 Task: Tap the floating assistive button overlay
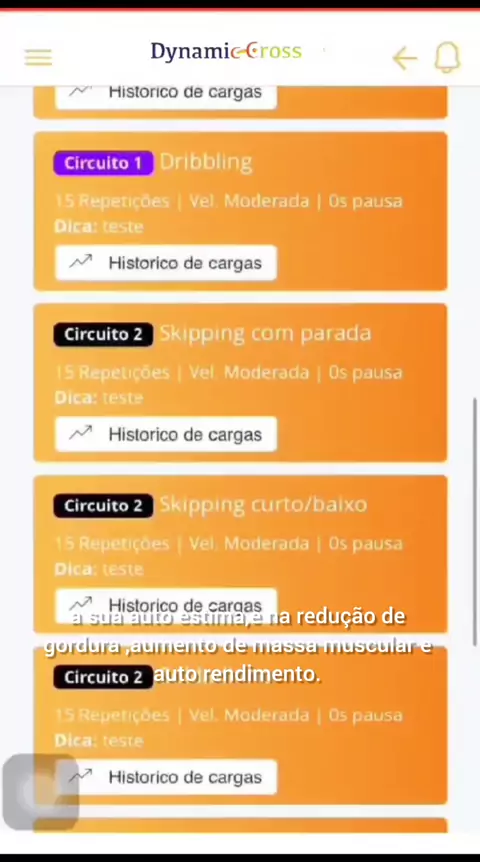tap(41, 792)
